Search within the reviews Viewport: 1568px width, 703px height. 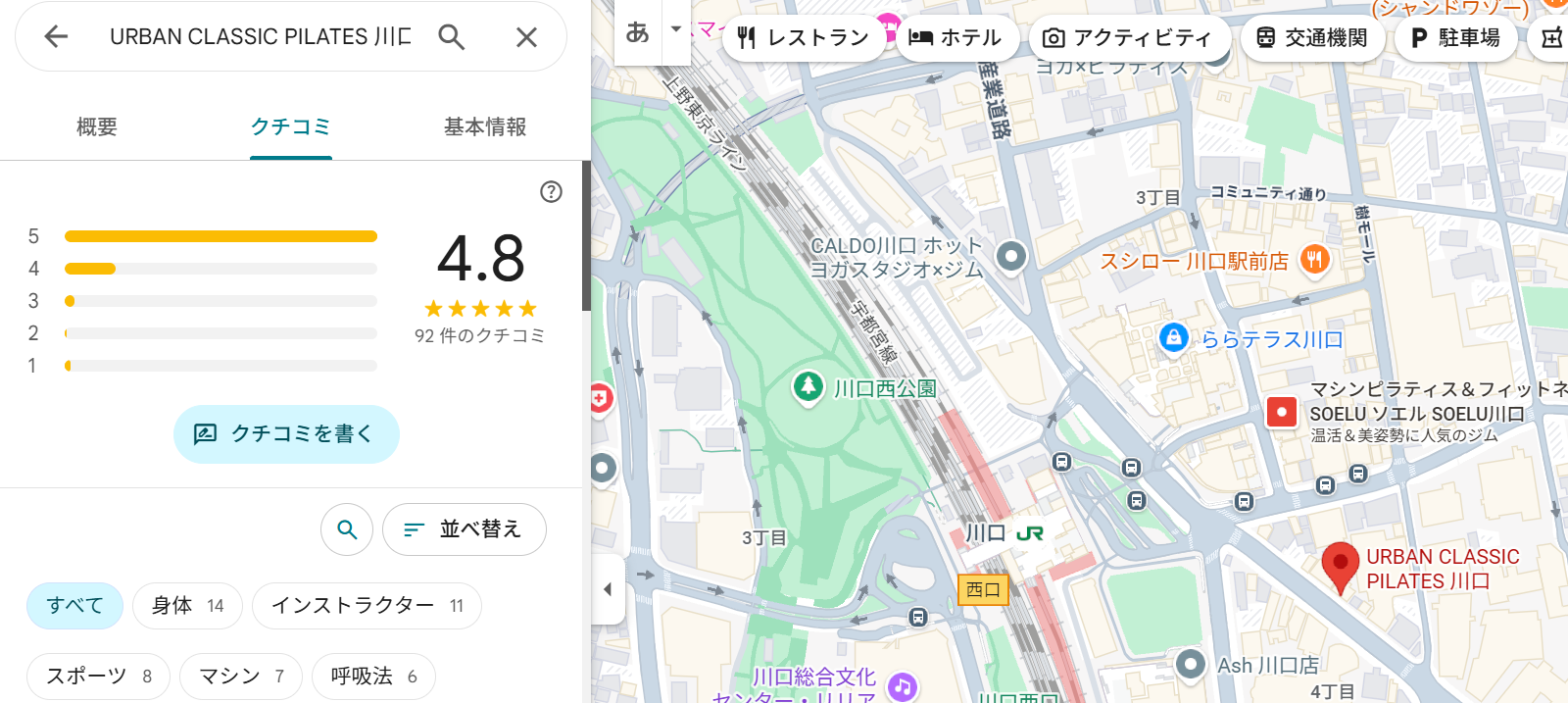pyautogui.click(x=347, y=529)
